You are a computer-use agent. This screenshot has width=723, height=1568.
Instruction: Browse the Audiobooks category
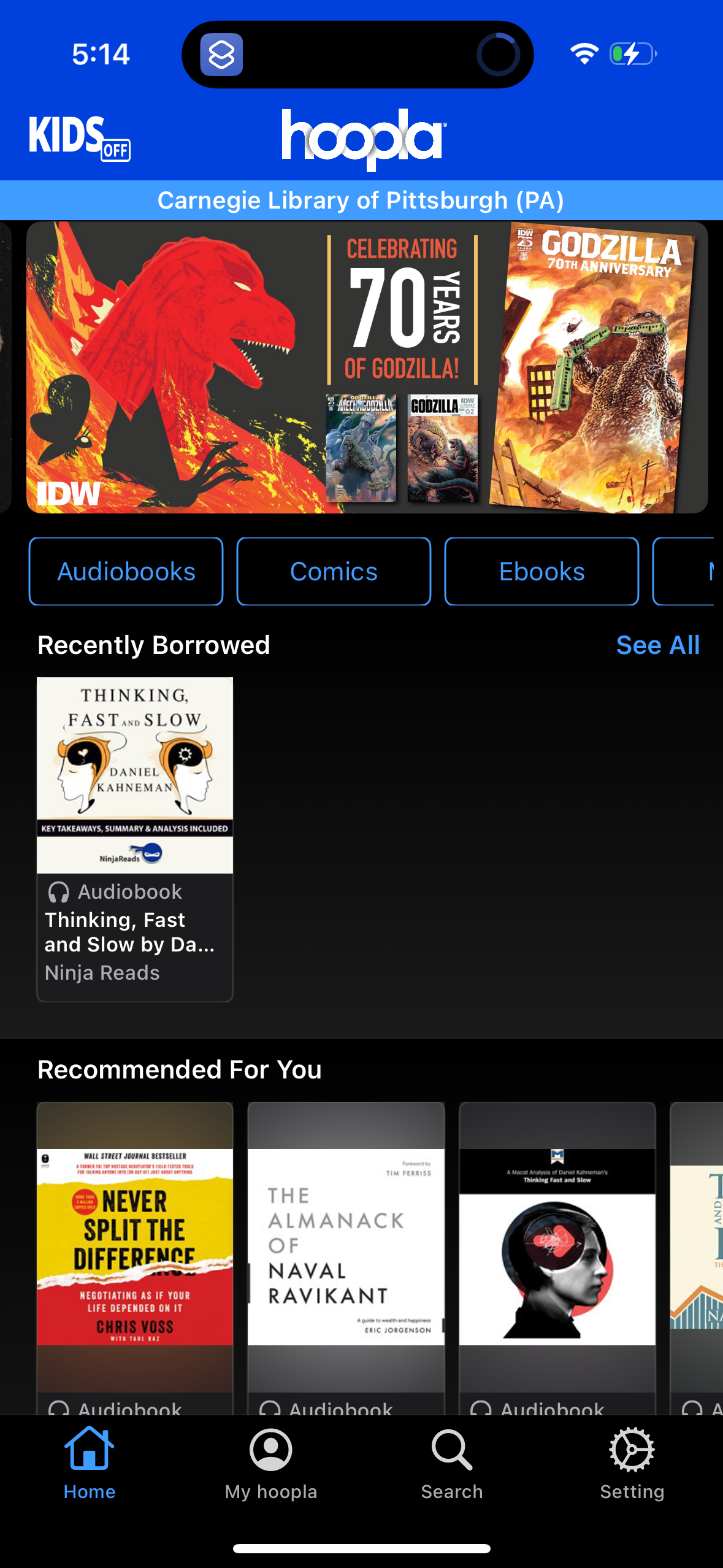125,571
